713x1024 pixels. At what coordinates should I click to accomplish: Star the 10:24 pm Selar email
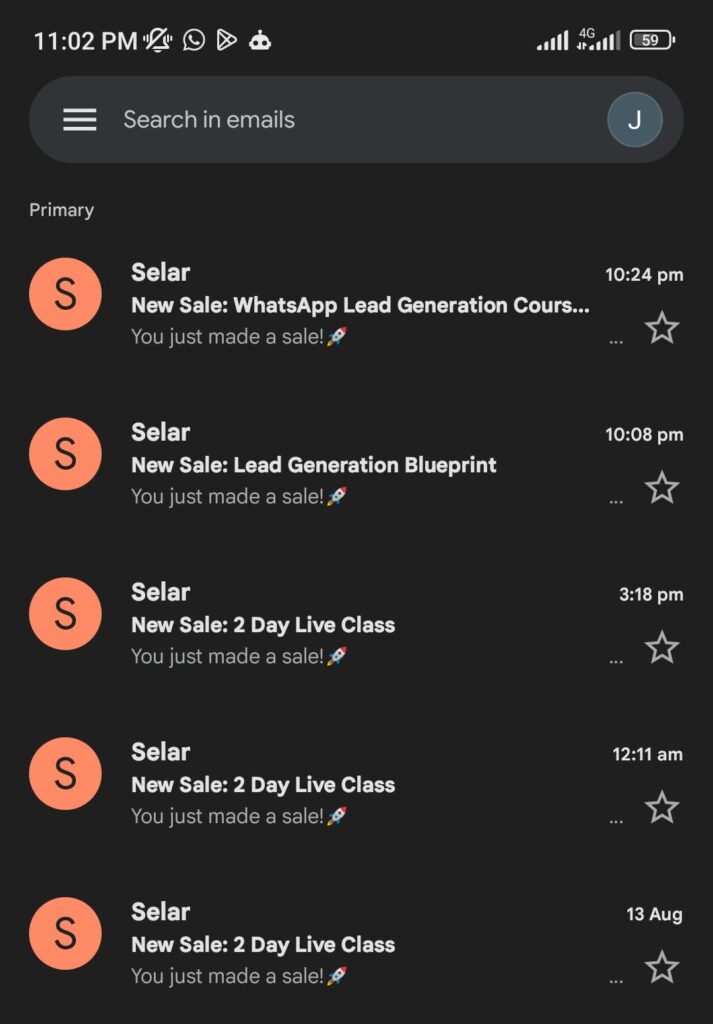tap(662, 328)
